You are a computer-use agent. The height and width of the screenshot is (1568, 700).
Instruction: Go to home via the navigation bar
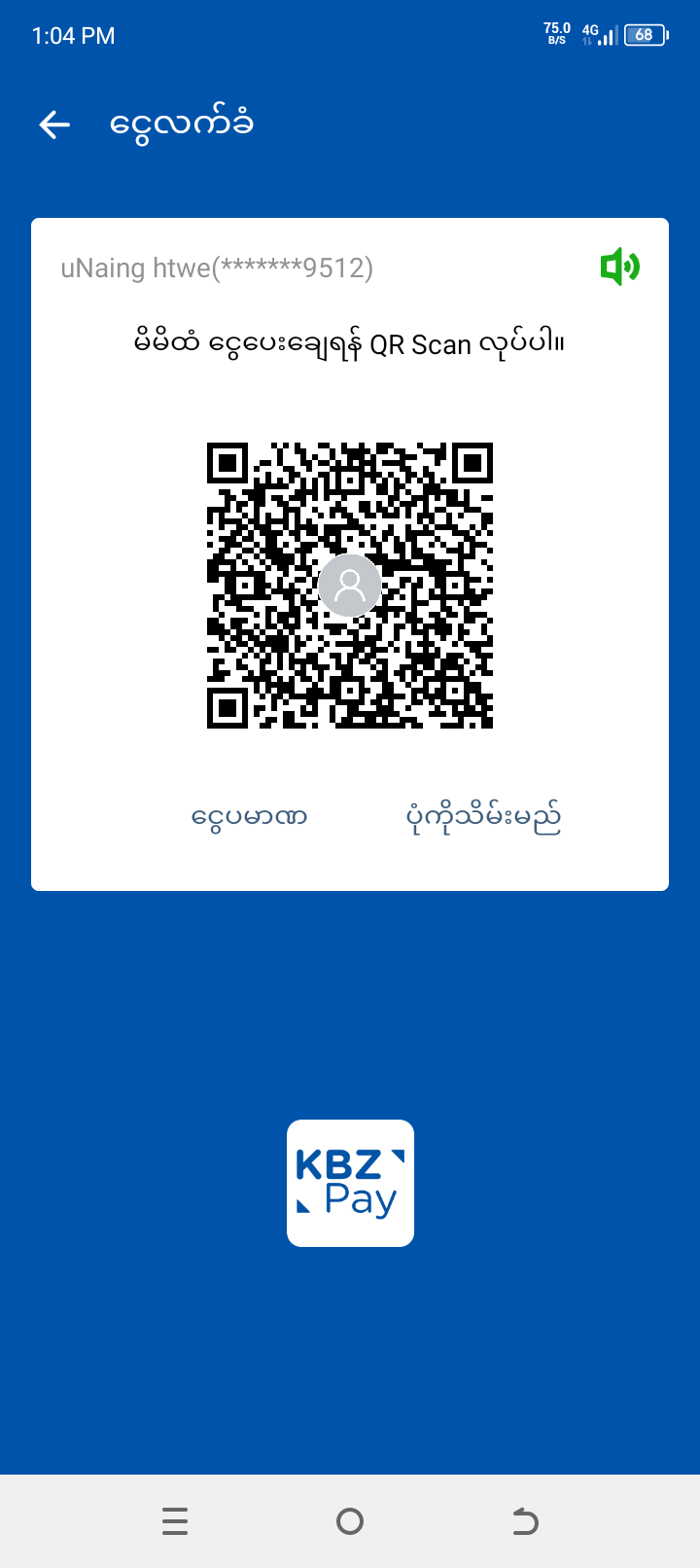click(x=350, y=1520)
